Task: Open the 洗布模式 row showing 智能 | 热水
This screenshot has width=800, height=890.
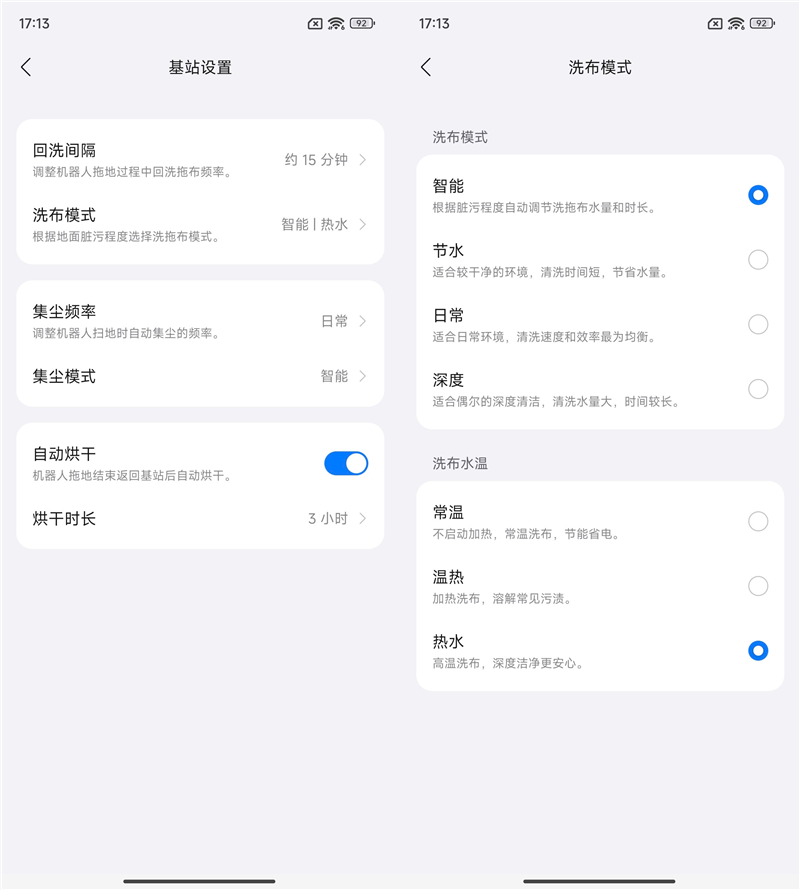Action: pyautogui.click(x=200, y=224)
